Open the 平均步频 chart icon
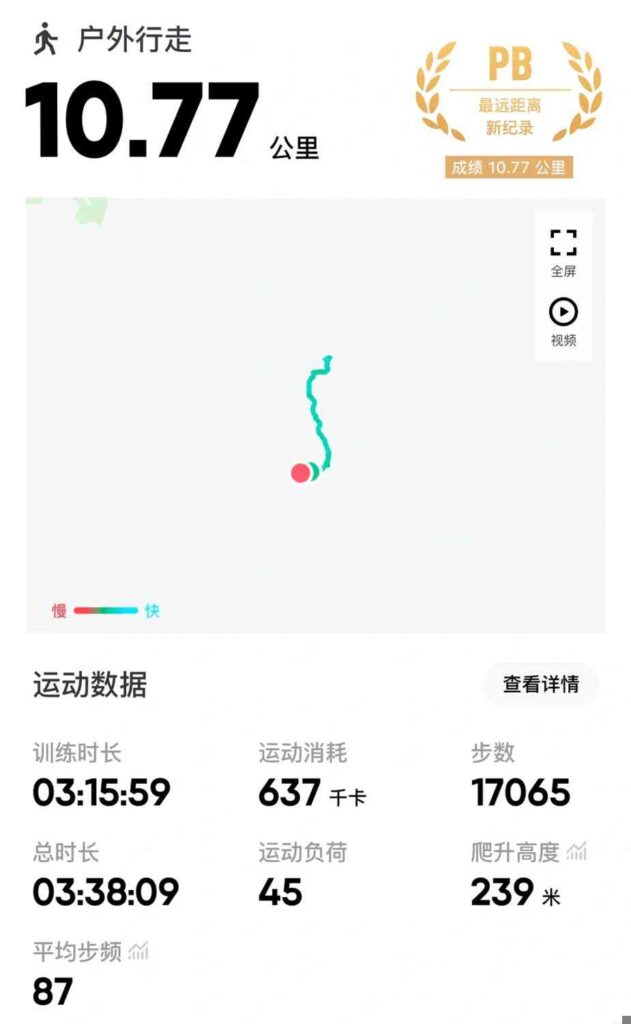This screenshot has height=1024, width=631. pos(138,951)
